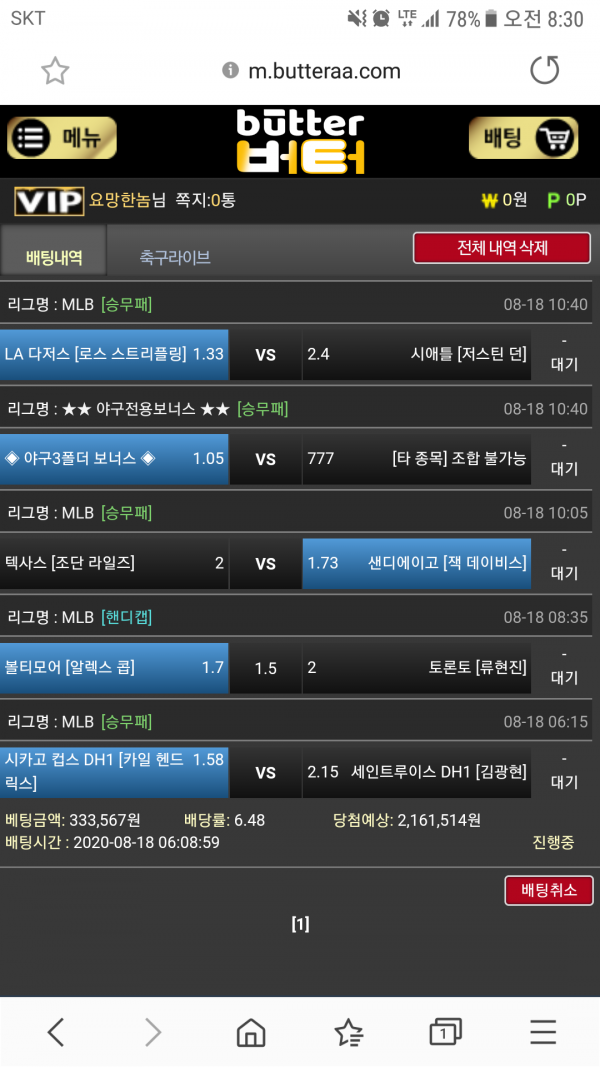This screenshot has height=1067, width=600.
Task: Open the browser tabs switcher
Action: (x=446, y=1032)
